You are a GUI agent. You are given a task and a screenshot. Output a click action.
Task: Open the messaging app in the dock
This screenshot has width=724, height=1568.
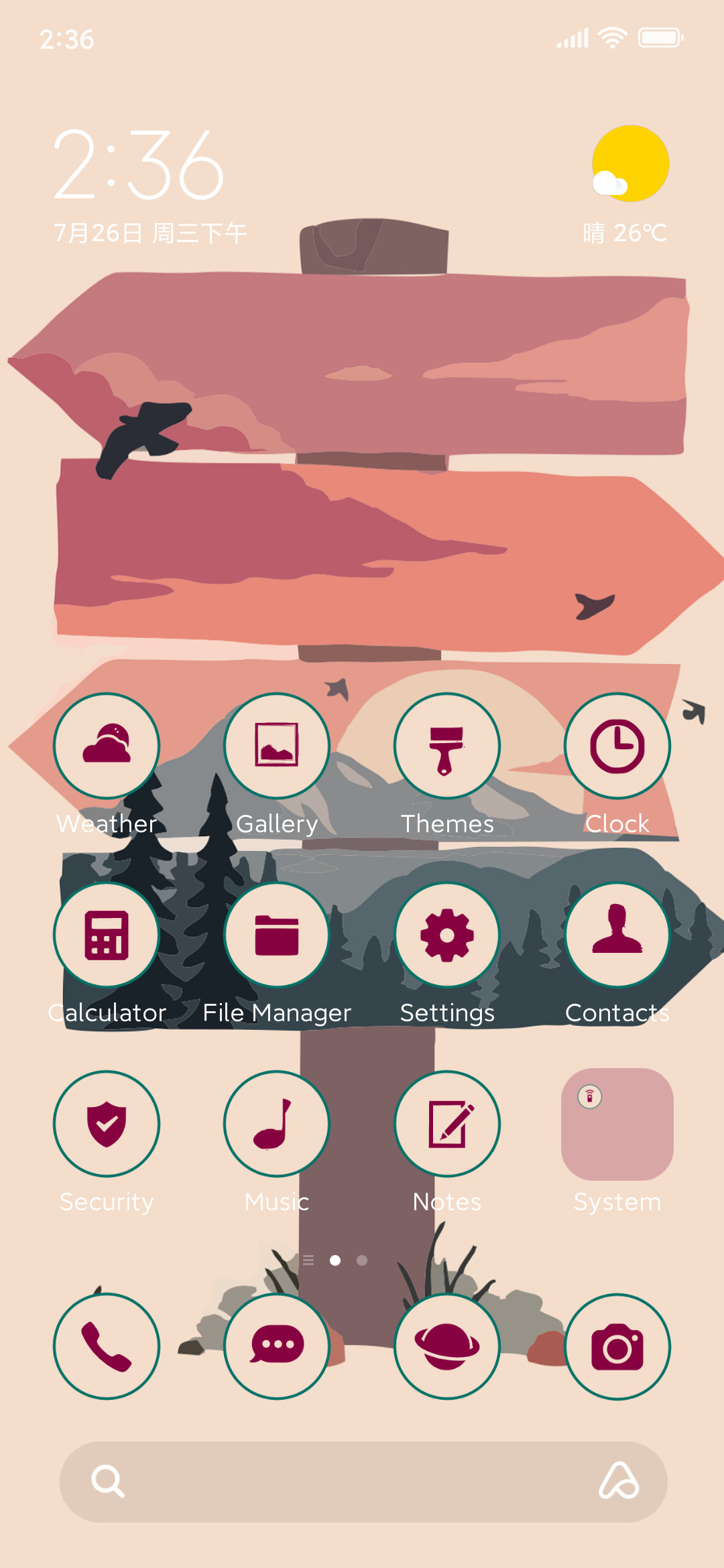point(277,1346)
